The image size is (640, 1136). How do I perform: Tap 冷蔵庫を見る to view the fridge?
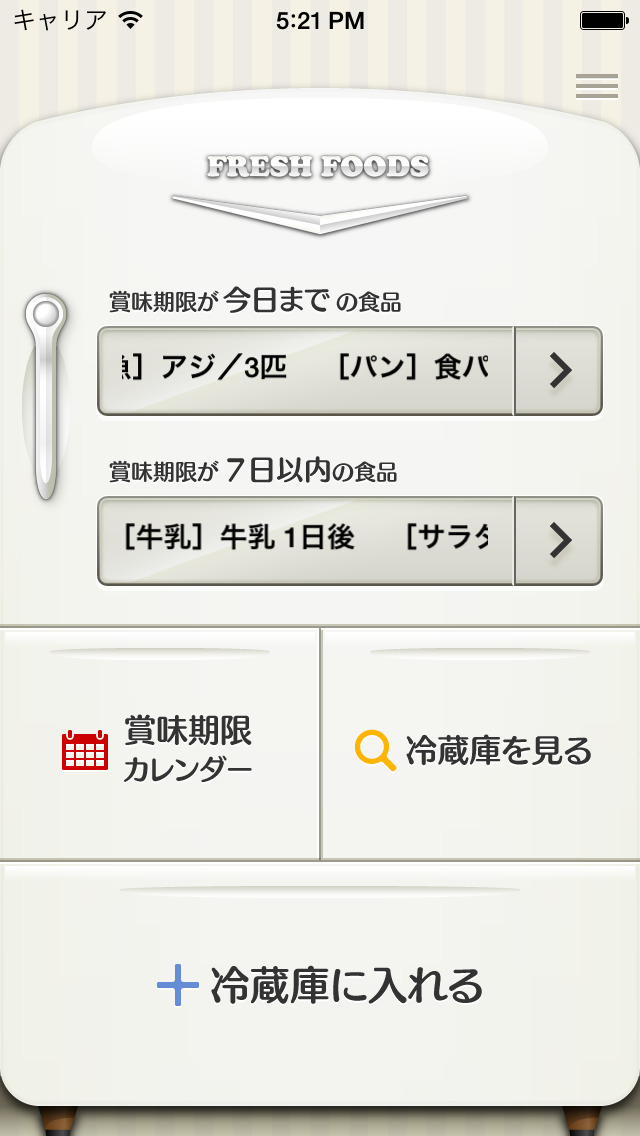click(478, 749)
